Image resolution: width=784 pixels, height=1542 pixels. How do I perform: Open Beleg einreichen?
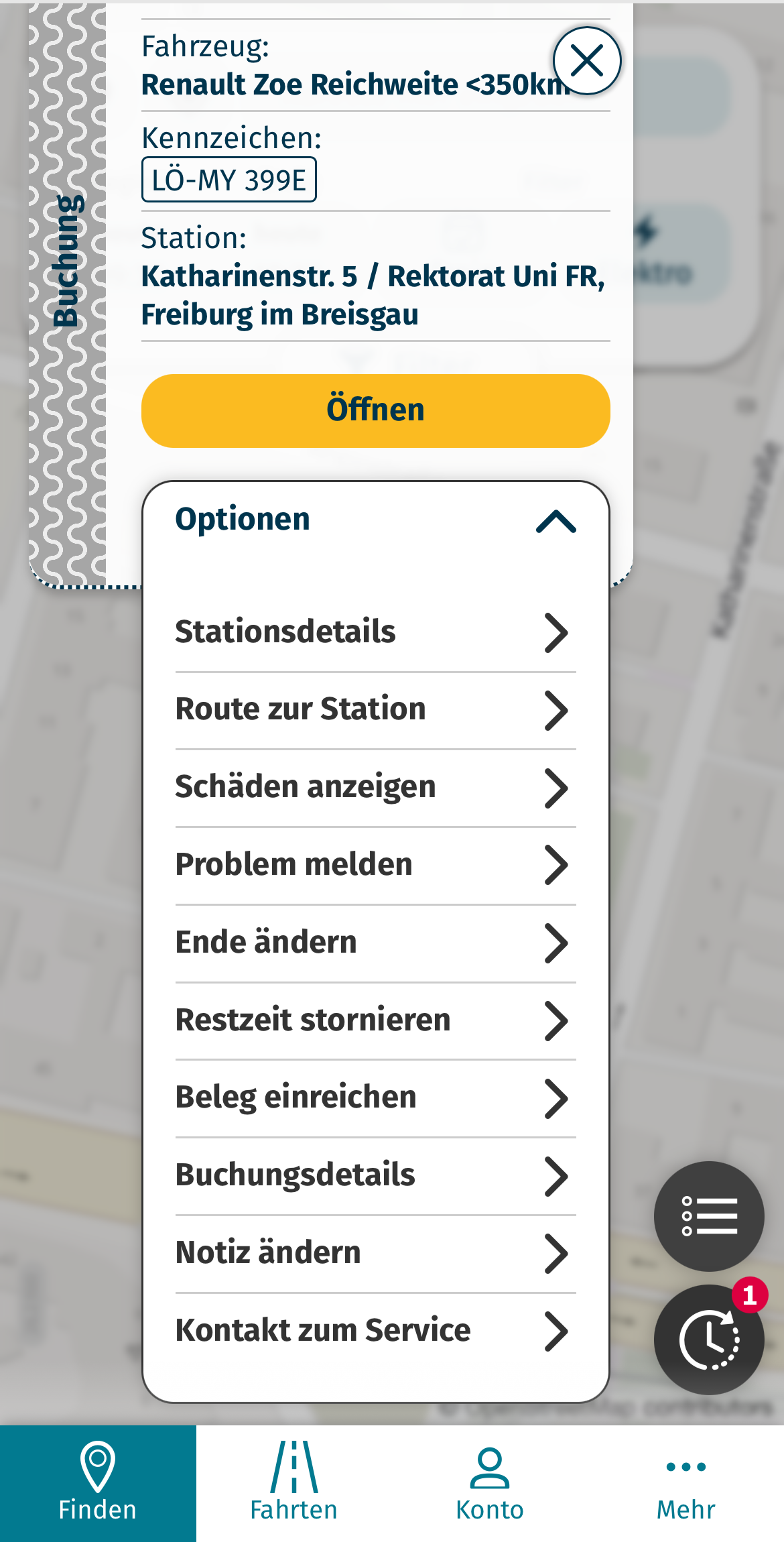click(x=375, y=1099)
